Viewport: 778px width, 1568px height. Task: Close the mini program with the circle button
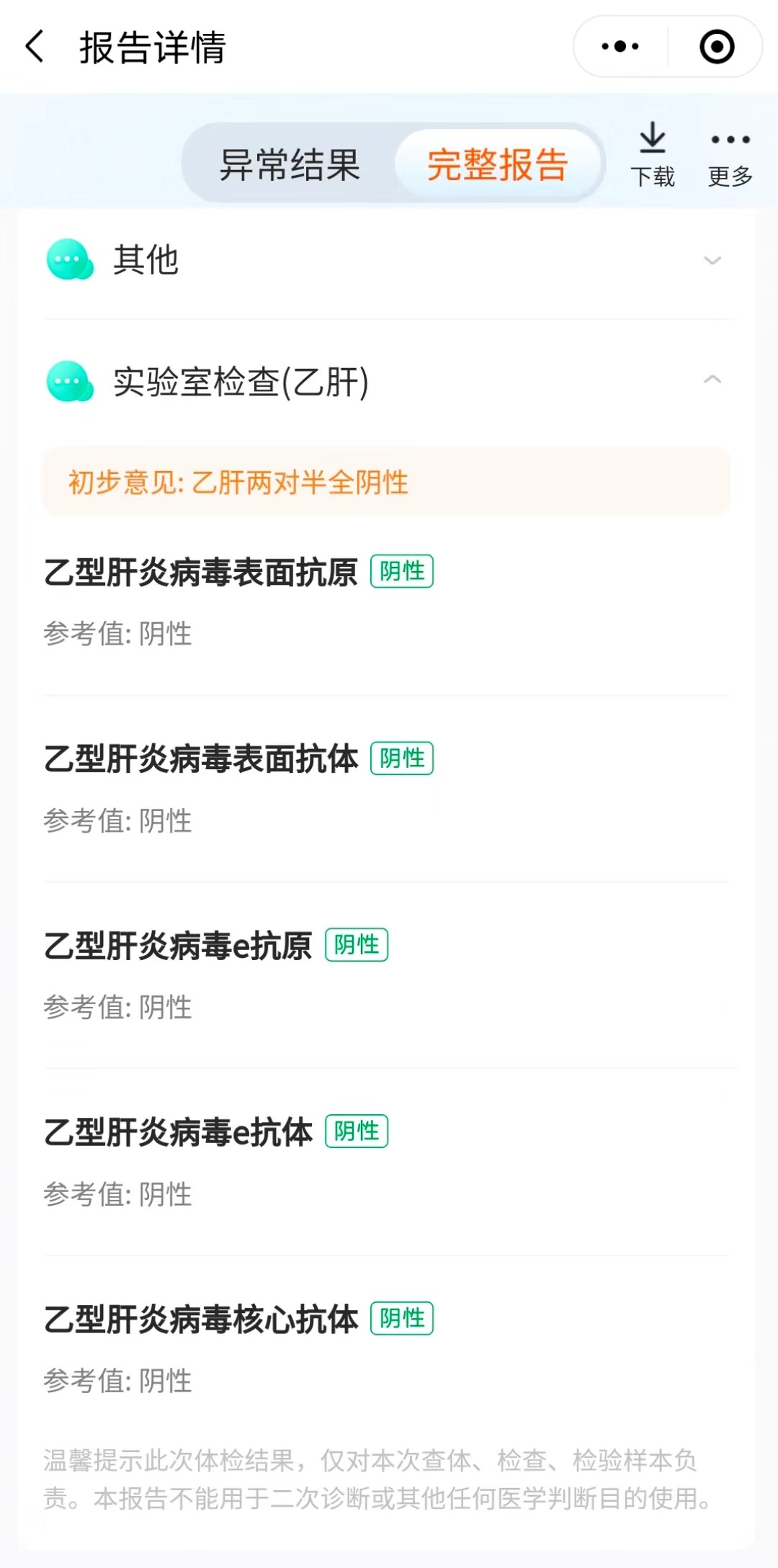pos(717,47)
